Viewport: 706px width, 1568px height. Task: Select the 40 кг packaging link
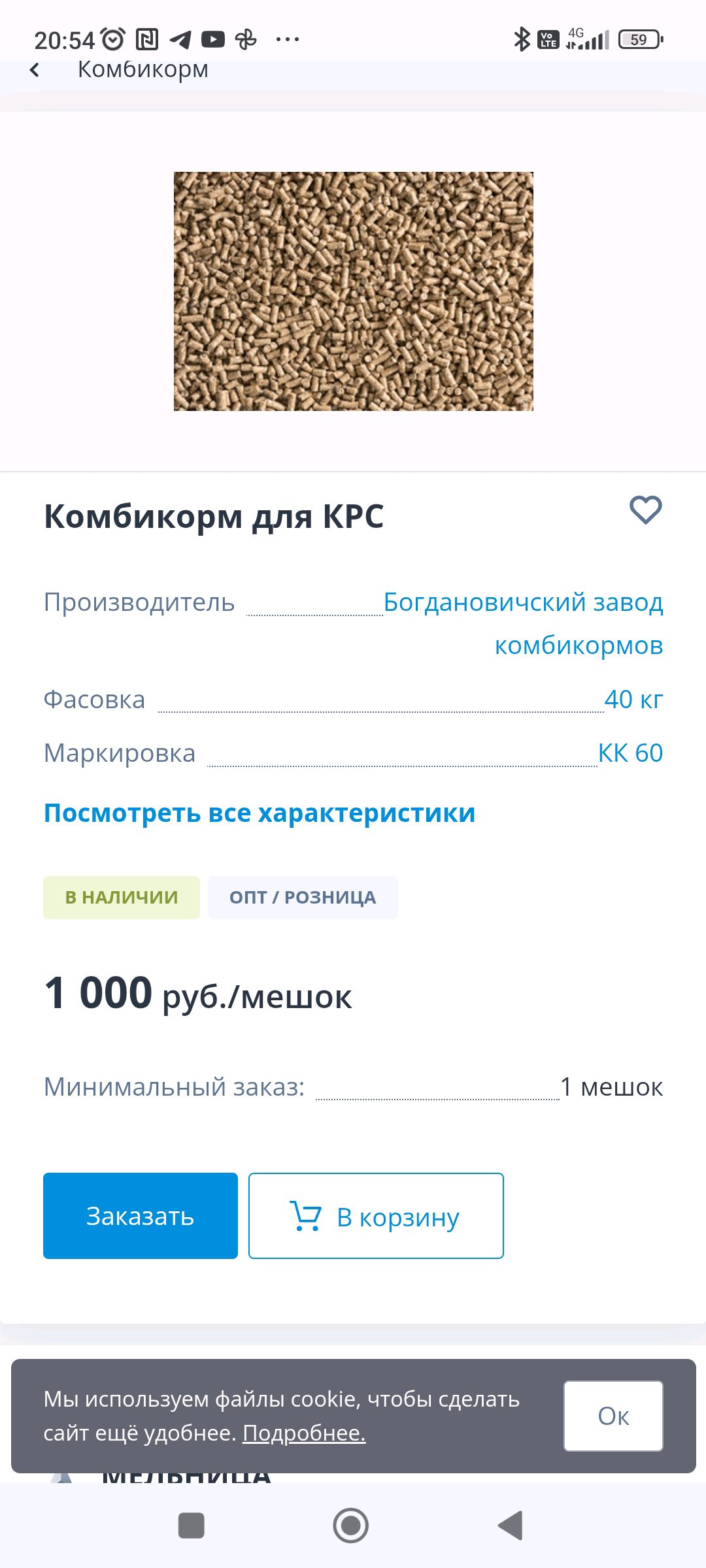(633, 699)
